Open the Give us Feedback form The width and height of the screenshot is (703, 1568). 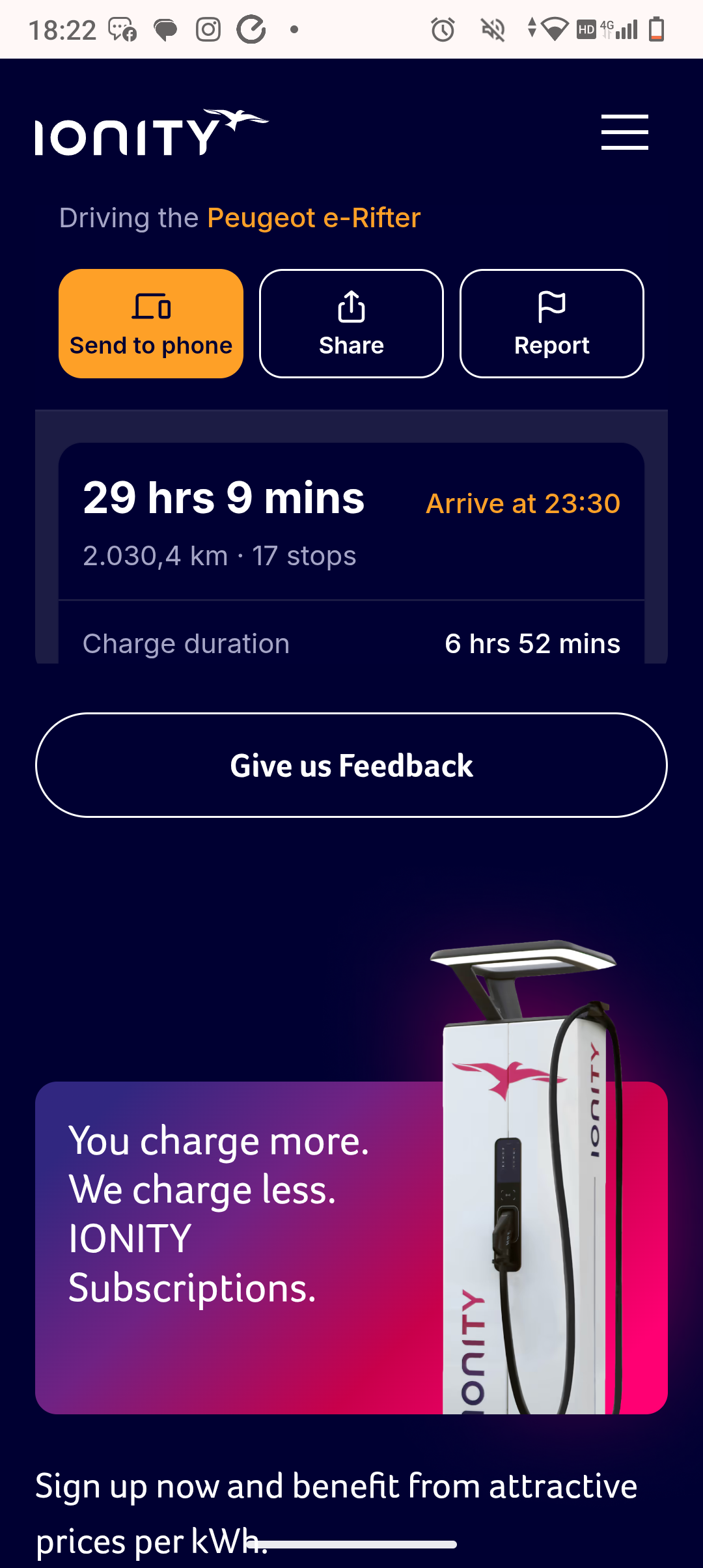(351, 765)
